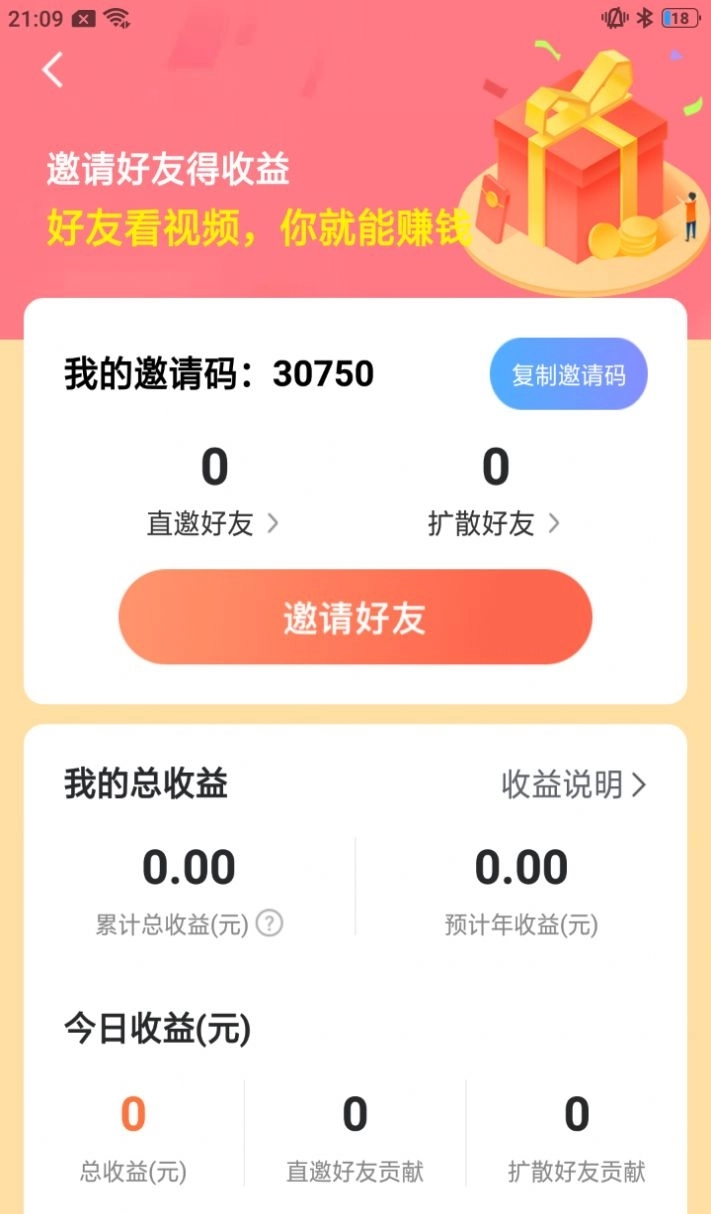Tap the help icon beside 累计总收益

(269, 924)
